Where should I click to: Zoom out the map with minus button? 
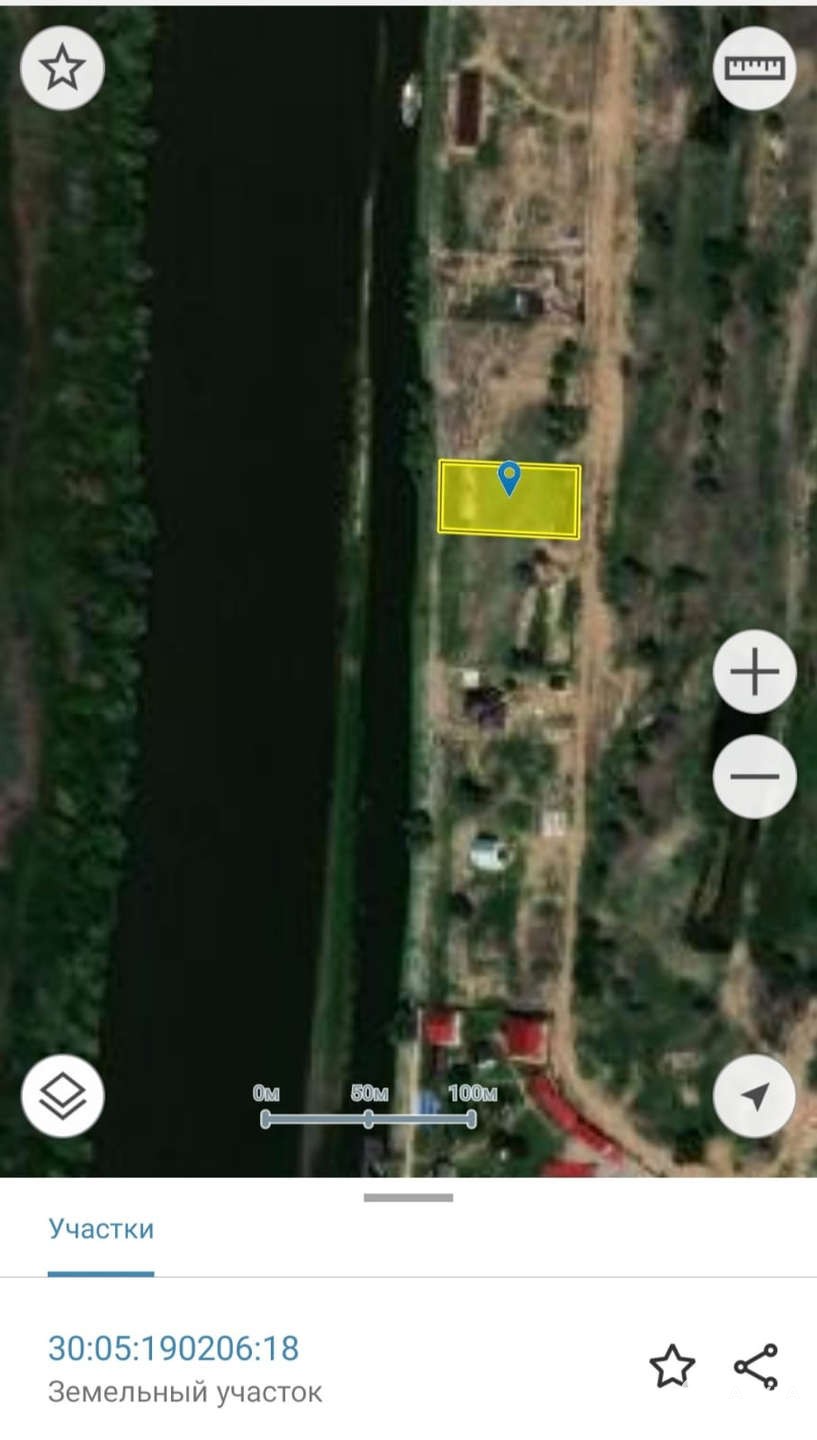coord(755,776)
